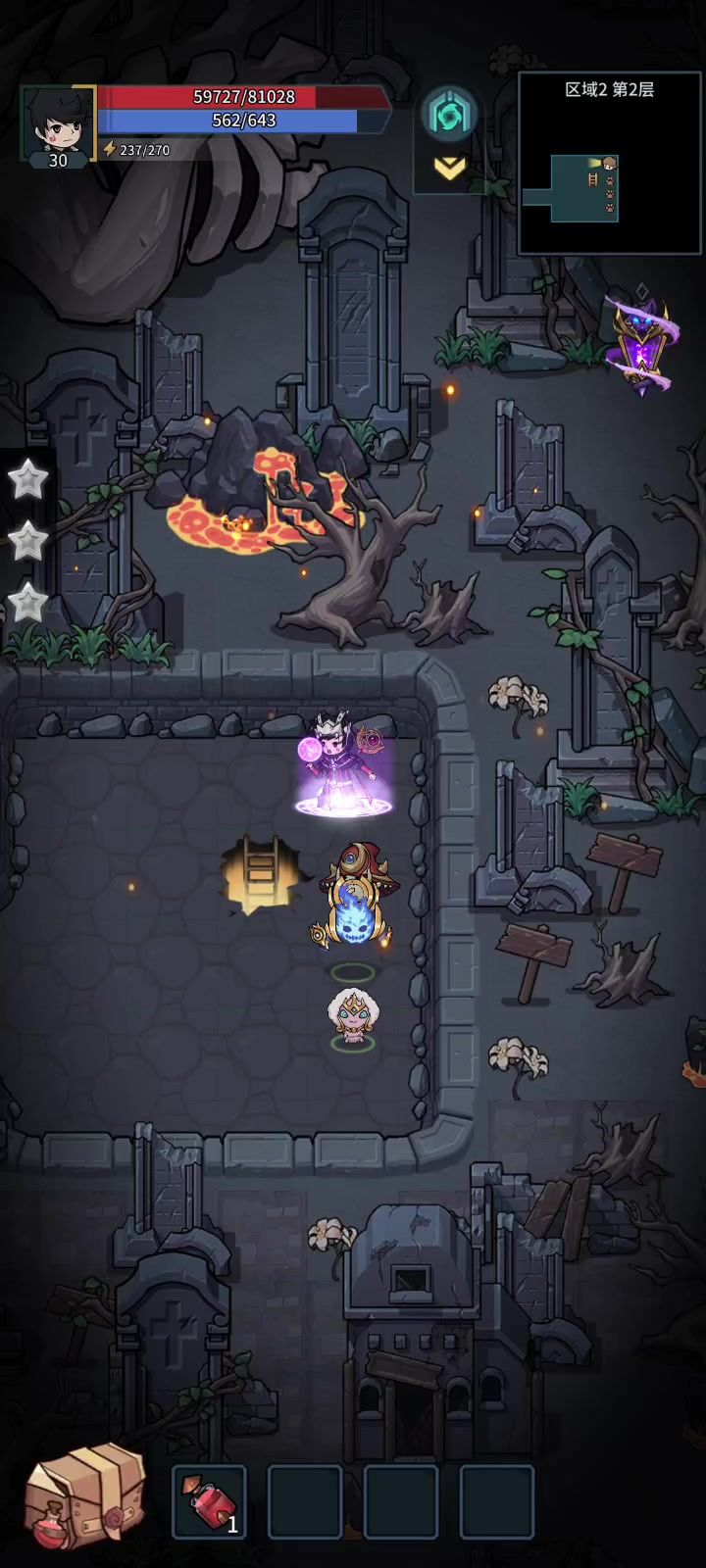Viewport: 706px width, 1568px height.
Task: Open the player avatar profile
Action: [57, 123]
